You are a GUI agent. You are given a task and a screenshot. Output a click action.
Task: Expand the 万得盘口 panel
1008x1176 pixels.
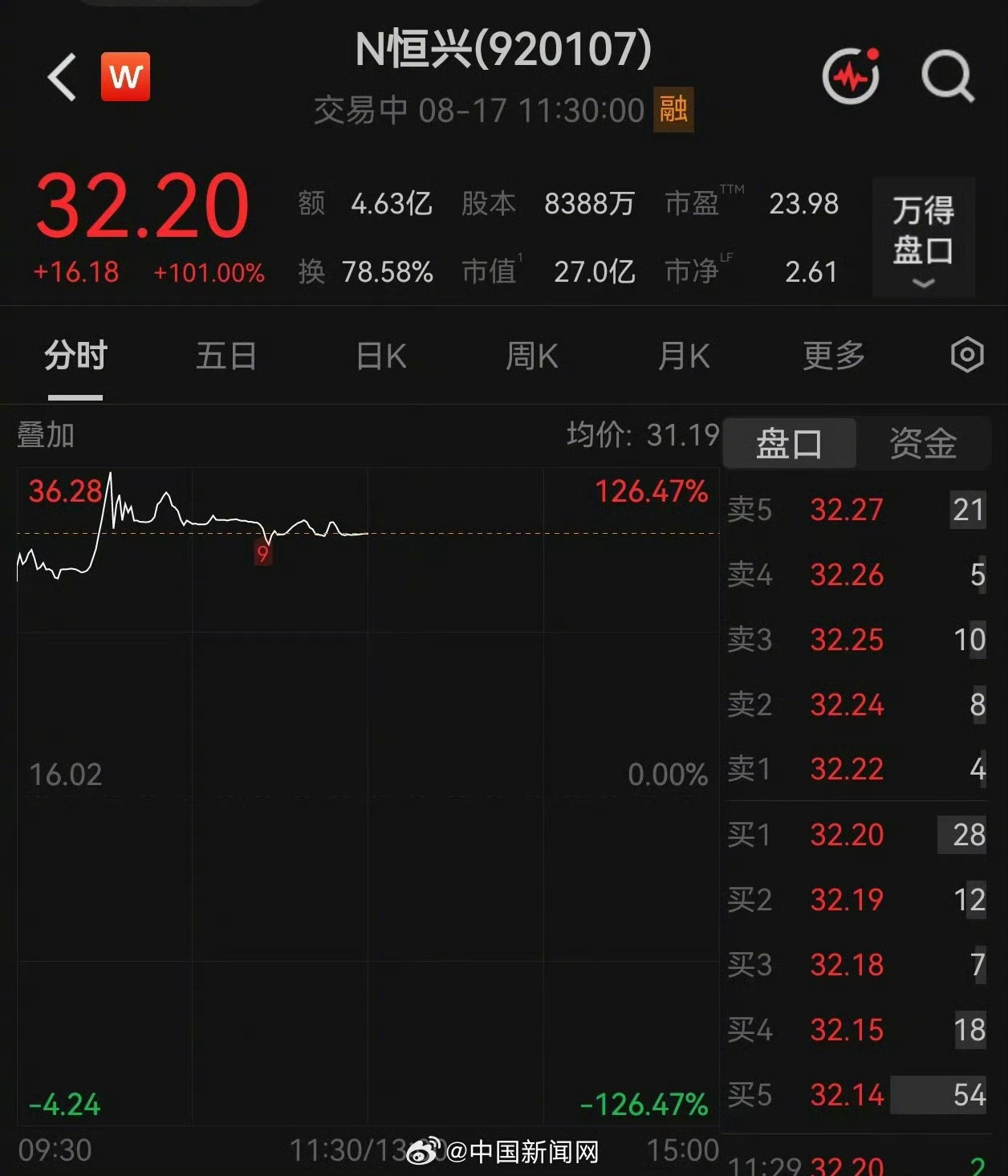click(923, 238)
